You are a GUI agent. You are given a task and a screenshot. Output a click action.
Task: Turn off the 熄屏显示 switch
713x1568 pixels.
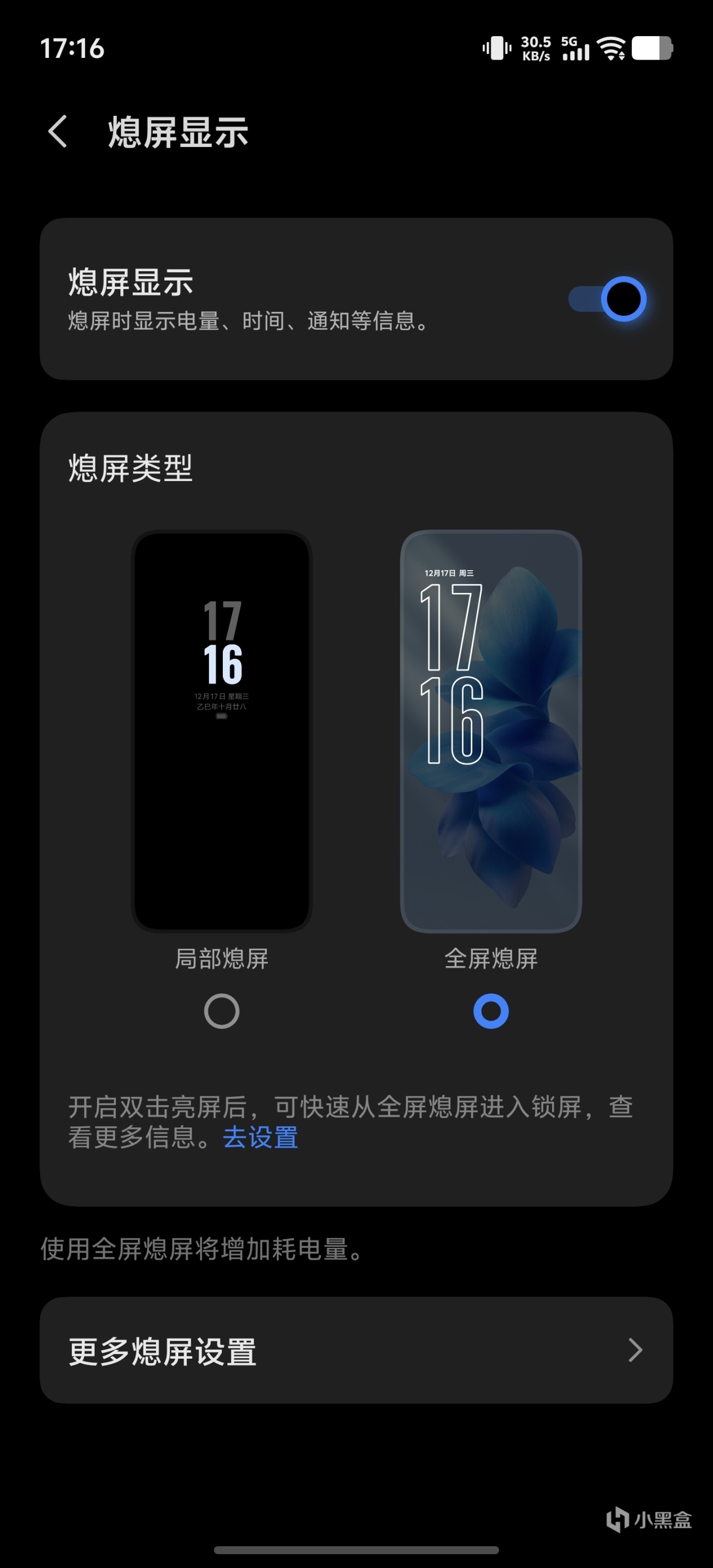(608, 299)
